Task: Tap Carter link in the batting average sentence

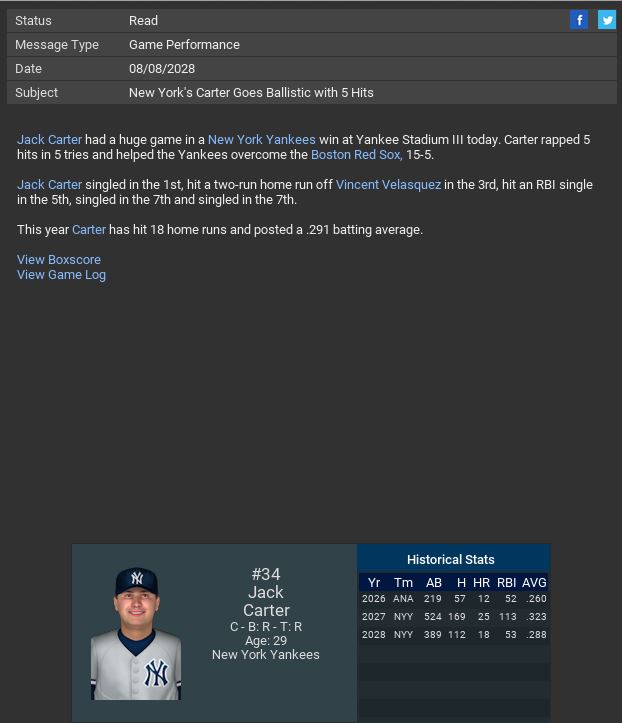Action: pyautogui.click(x=89, y=230)
